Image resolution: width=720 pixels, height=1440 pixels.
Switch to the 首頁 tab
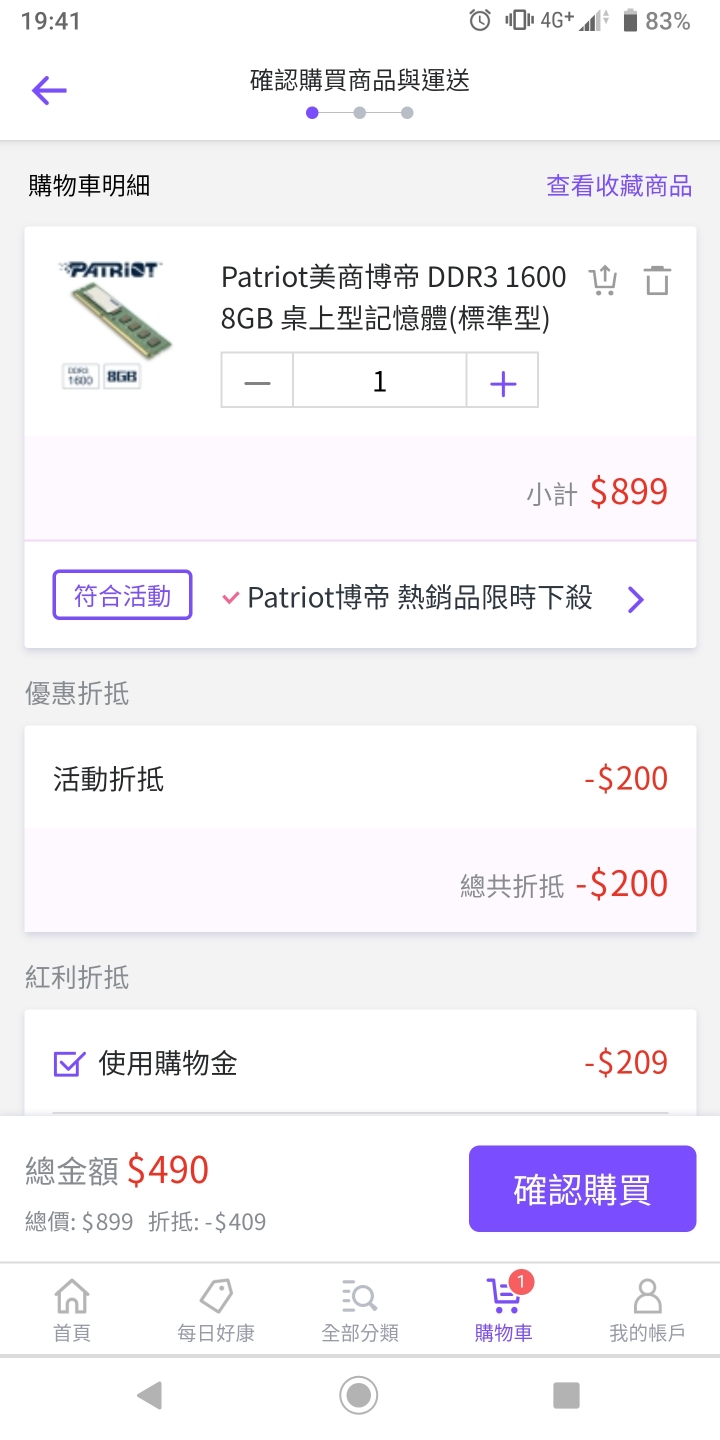72,1310
